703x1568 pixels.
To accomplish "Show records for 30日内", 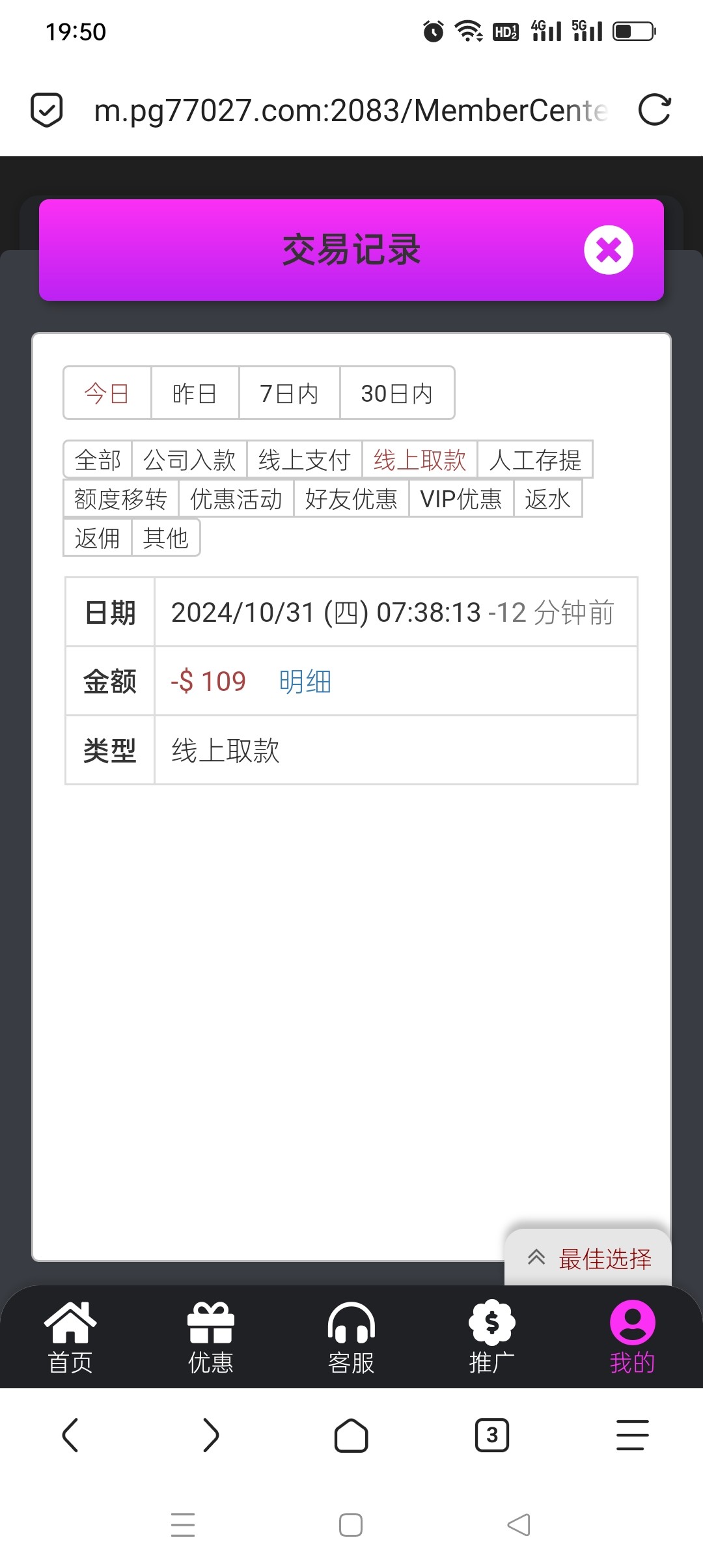I will click(396, 393).
